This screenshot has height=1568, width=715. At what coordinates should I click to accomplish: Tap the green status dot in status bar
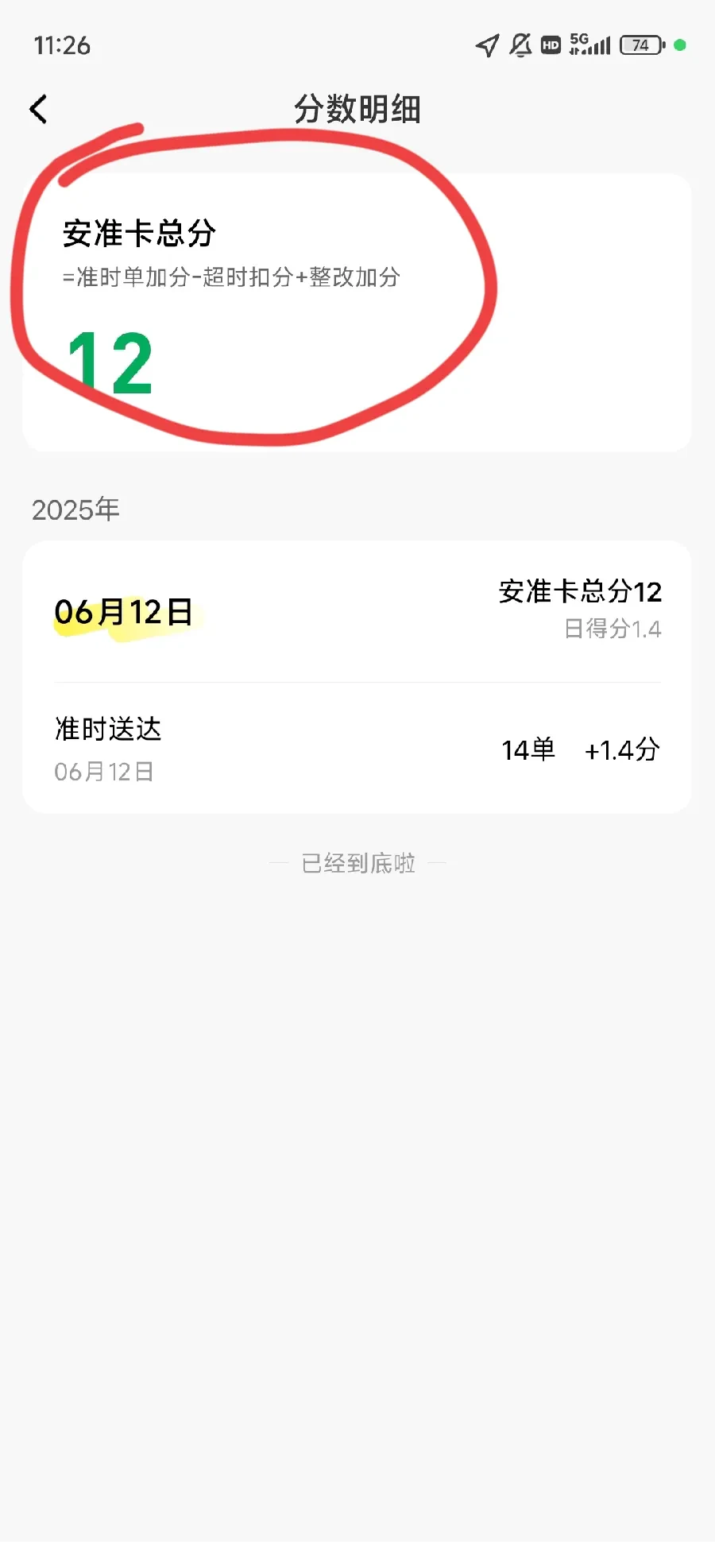click(x=679, y=46)
